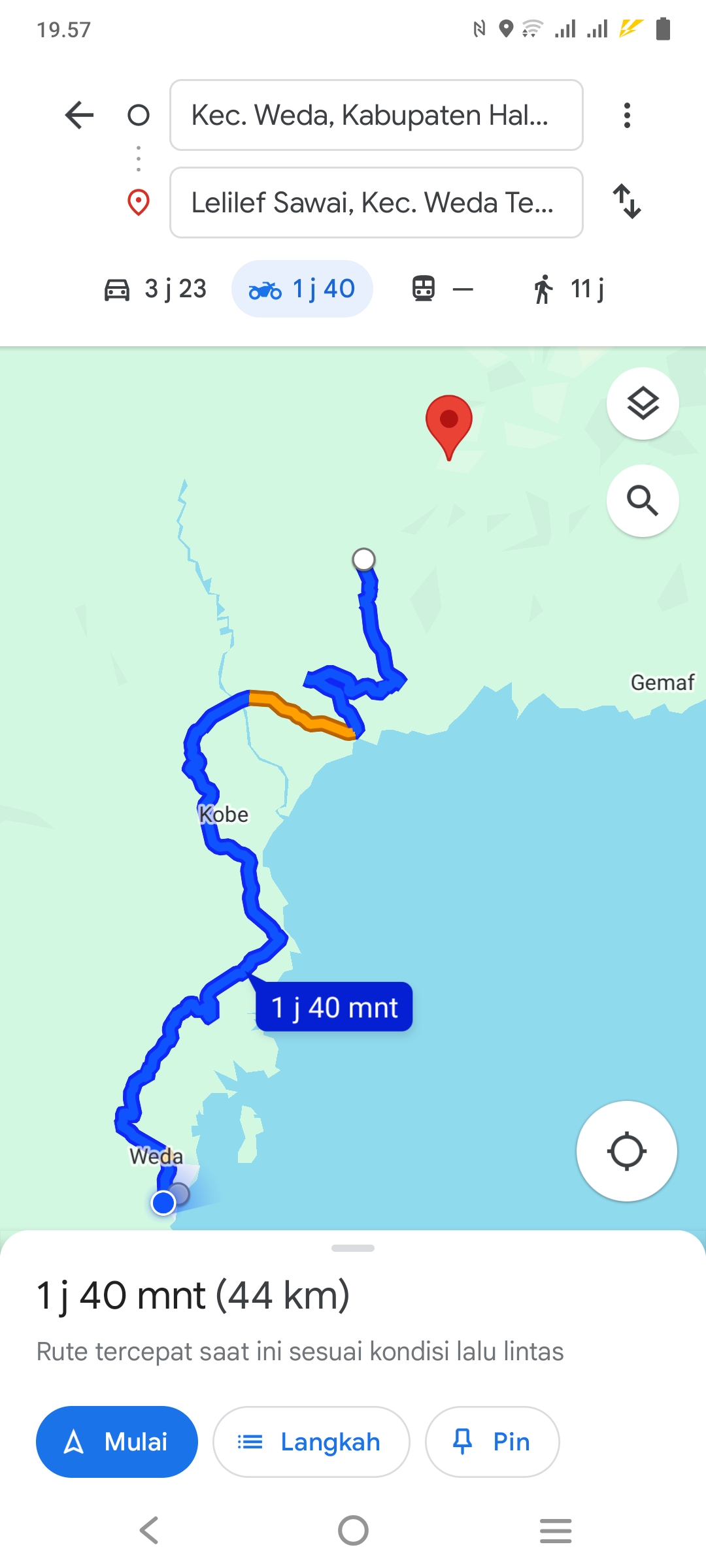Go back using the top arrow
This screenshot has height=1568, width=706.
[x=80, y=115]
